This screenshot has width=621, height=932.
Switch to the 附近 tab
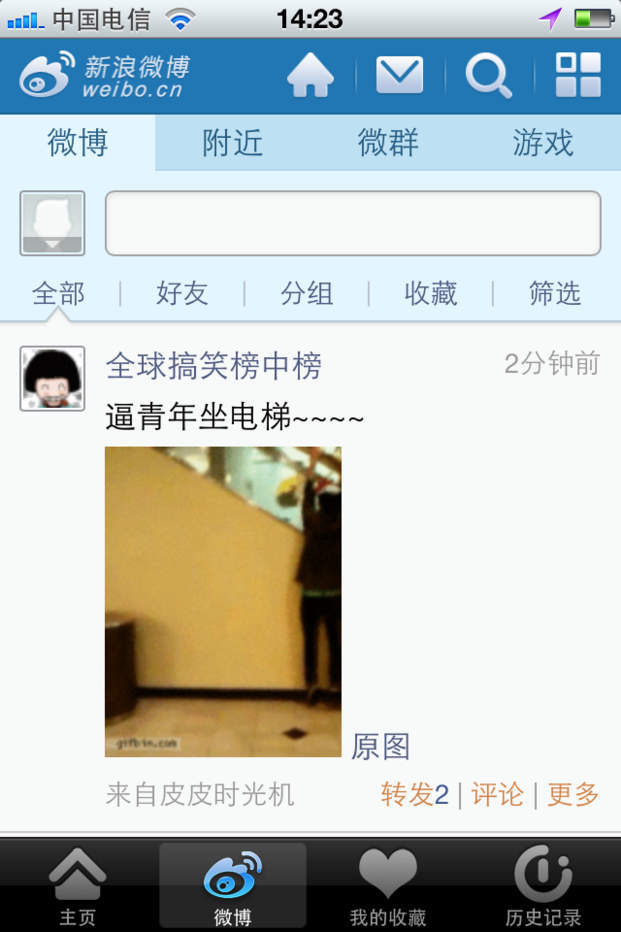(232, 143)
